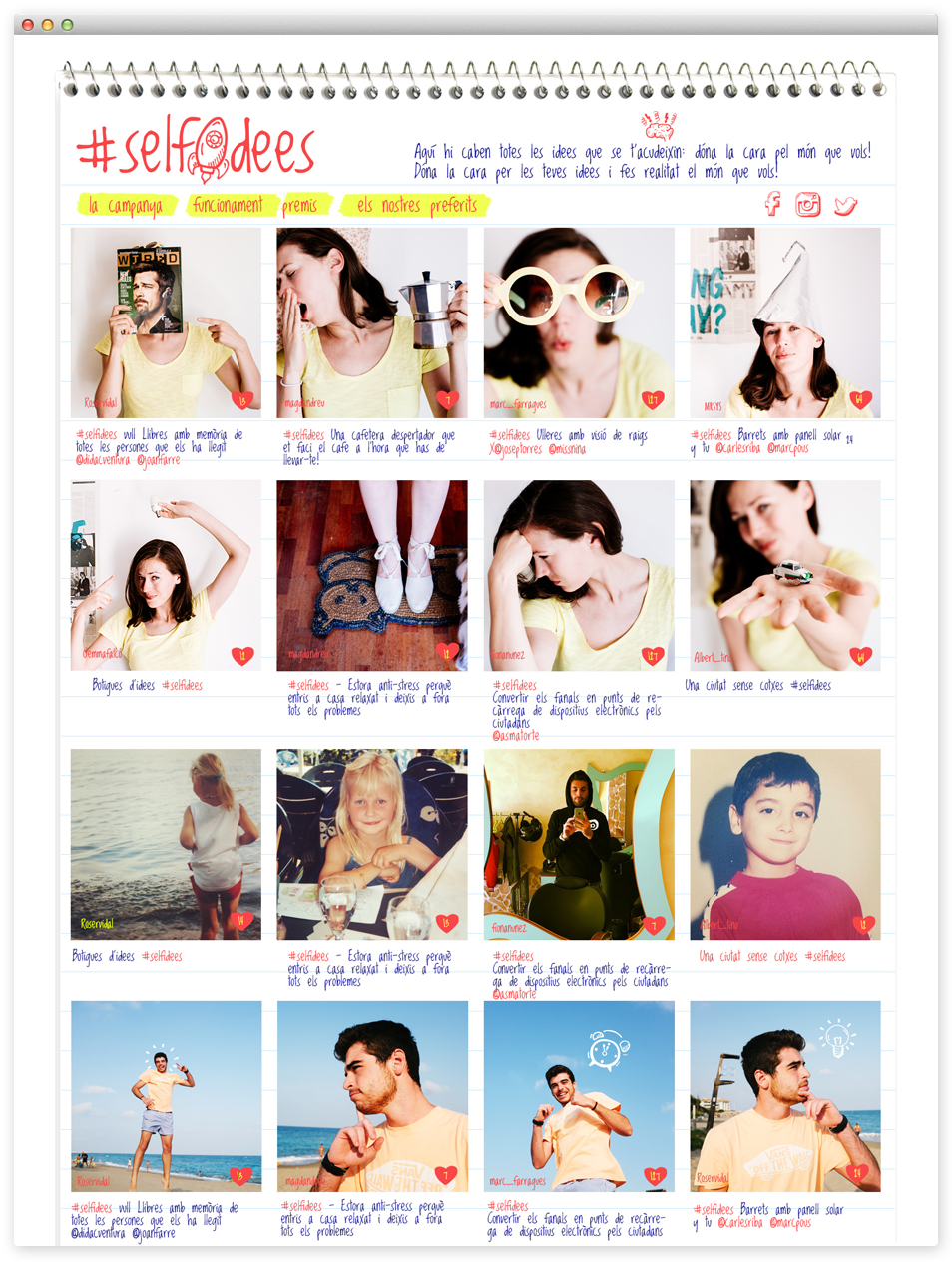The image size is (952, 1264).
Task: Close the browser window with red button
Action: coord(28,24)
